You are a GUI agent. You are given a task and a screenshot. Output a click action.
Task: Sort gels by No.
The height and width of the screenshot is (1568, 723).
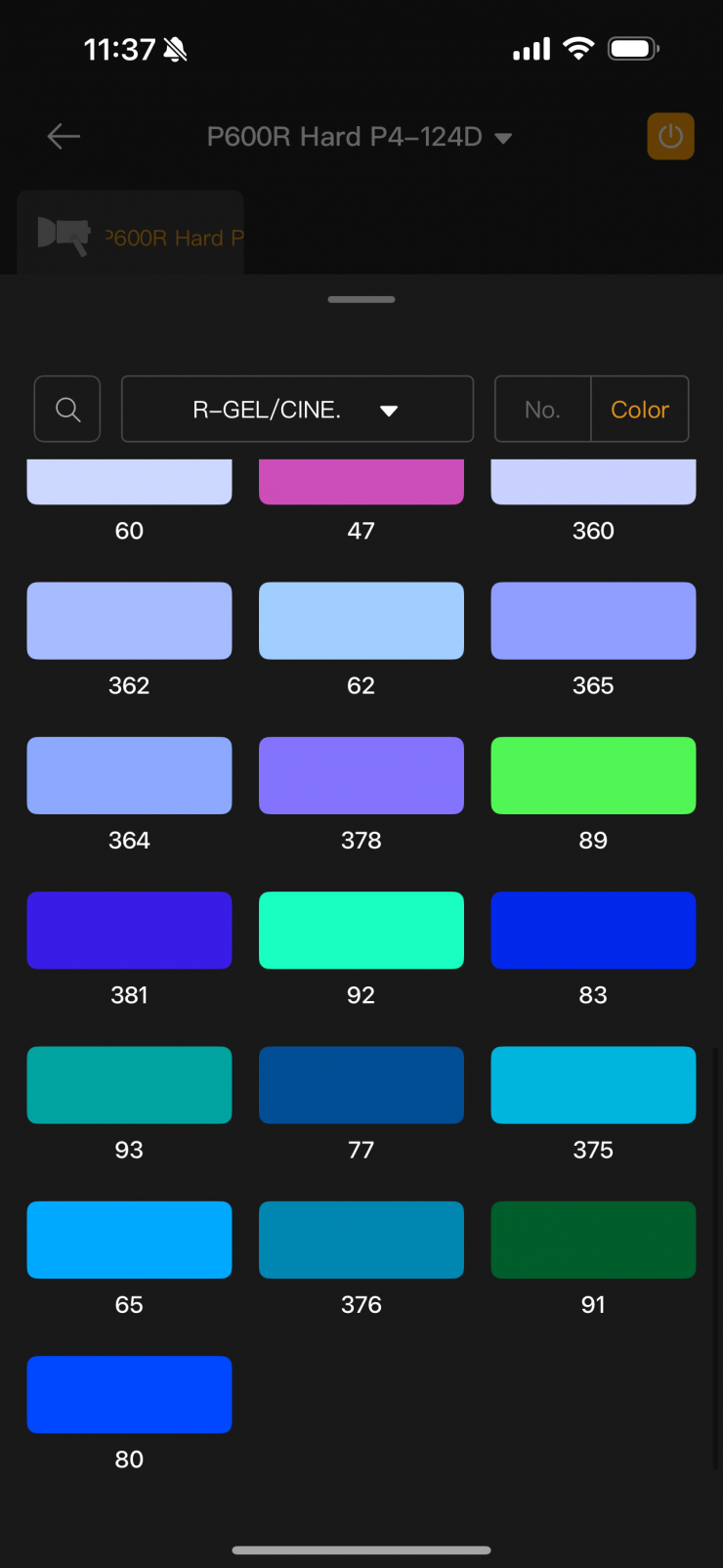pos(542,409)
